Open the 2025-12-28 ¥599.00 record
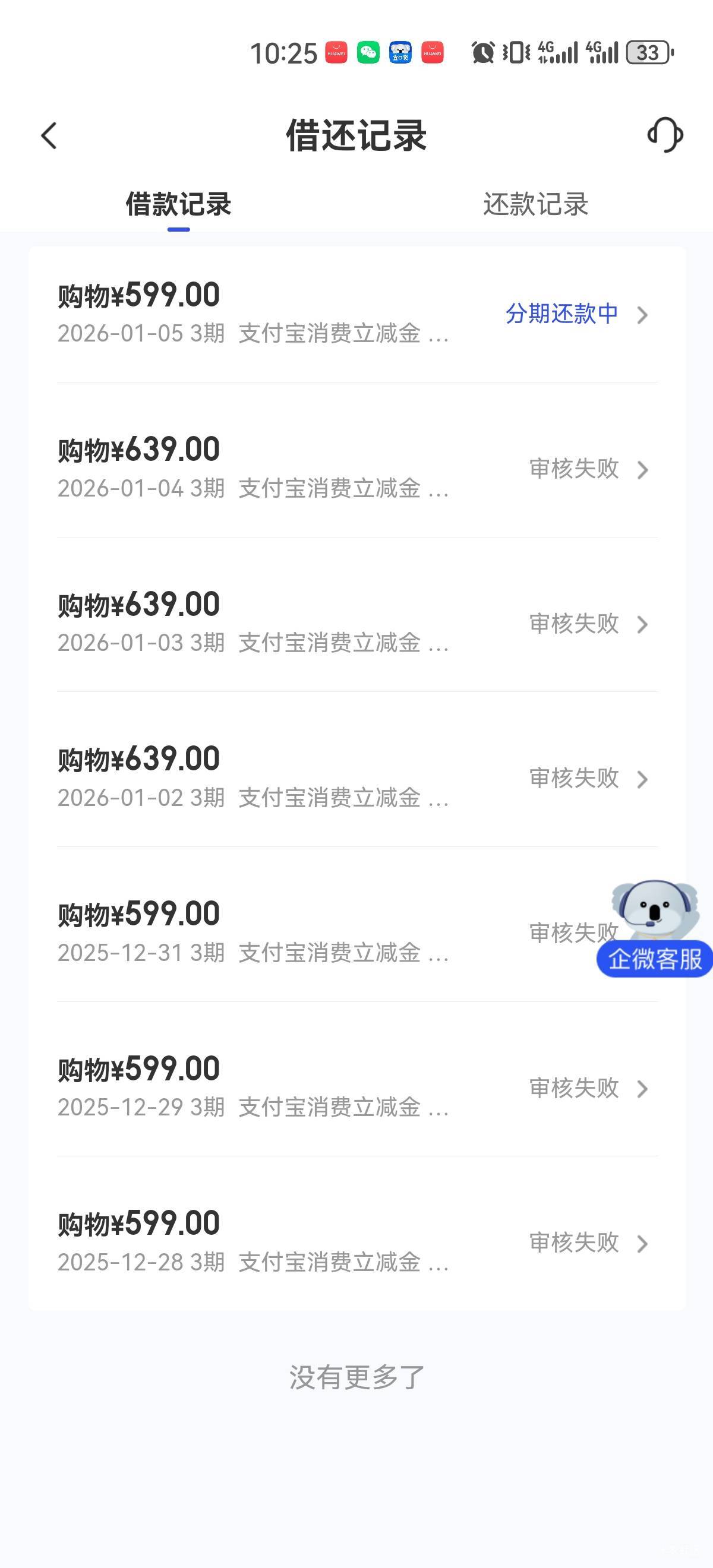 click(357, 1242)
